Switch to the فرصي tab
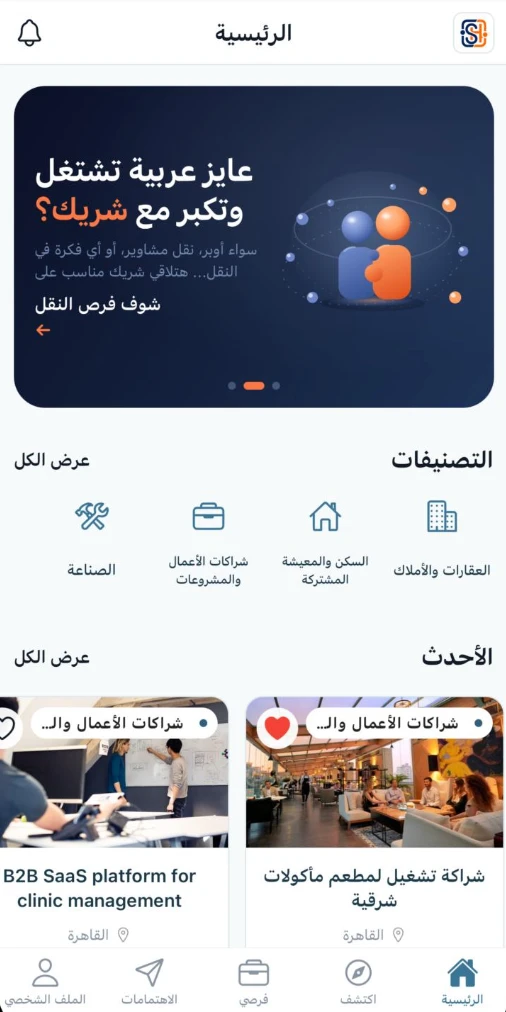 (253, 982)
